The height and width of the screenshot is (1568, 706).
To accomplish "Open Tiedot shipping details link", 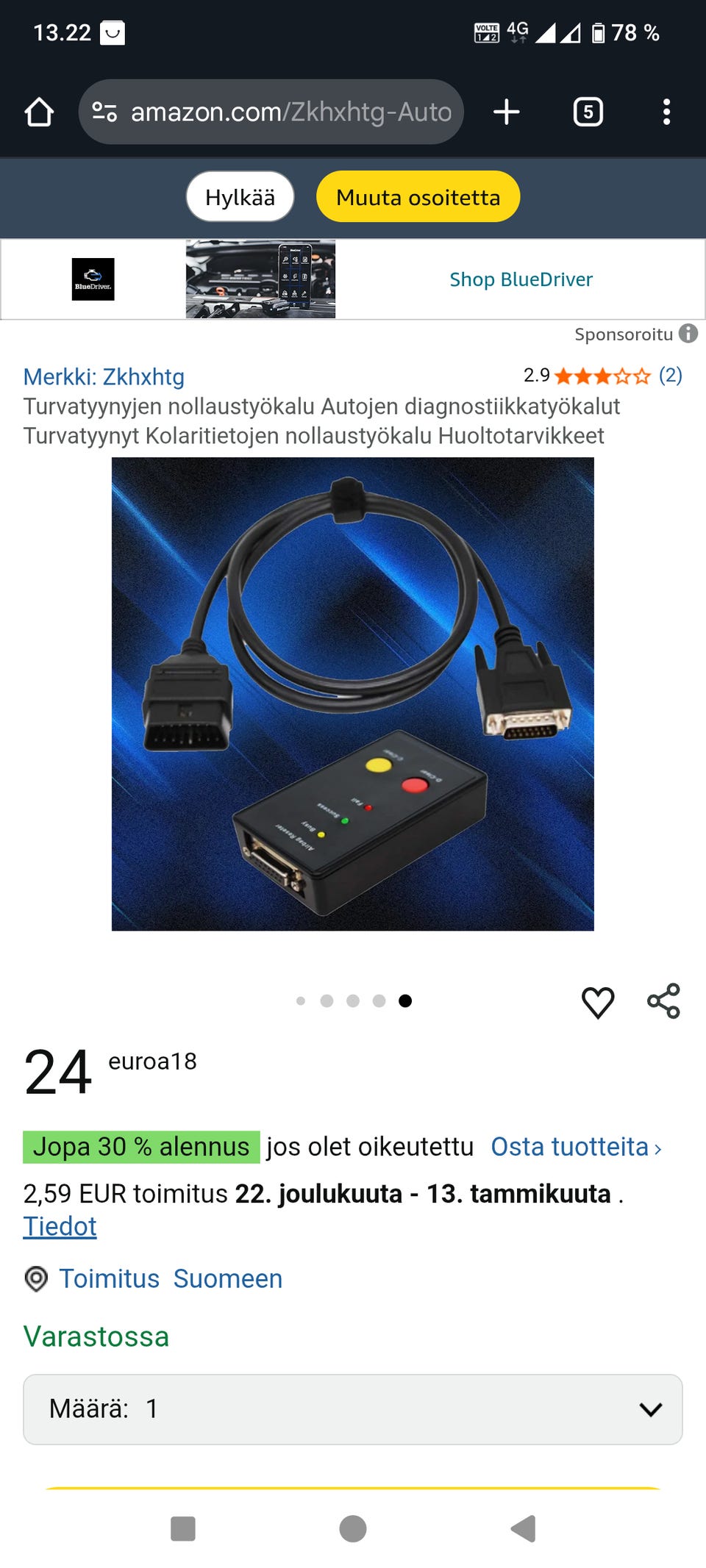I will click(x=60, y=1225).
